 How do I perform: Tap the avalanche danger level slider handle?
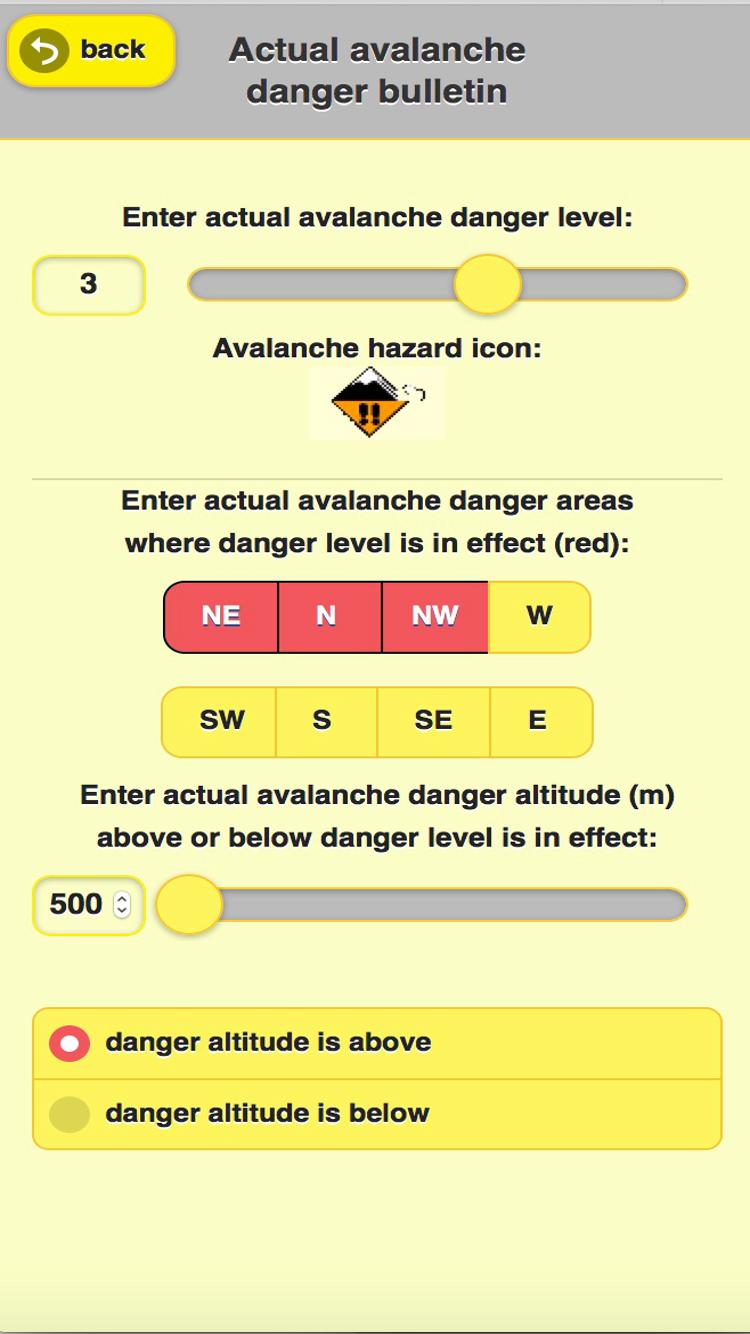[488, 284]
